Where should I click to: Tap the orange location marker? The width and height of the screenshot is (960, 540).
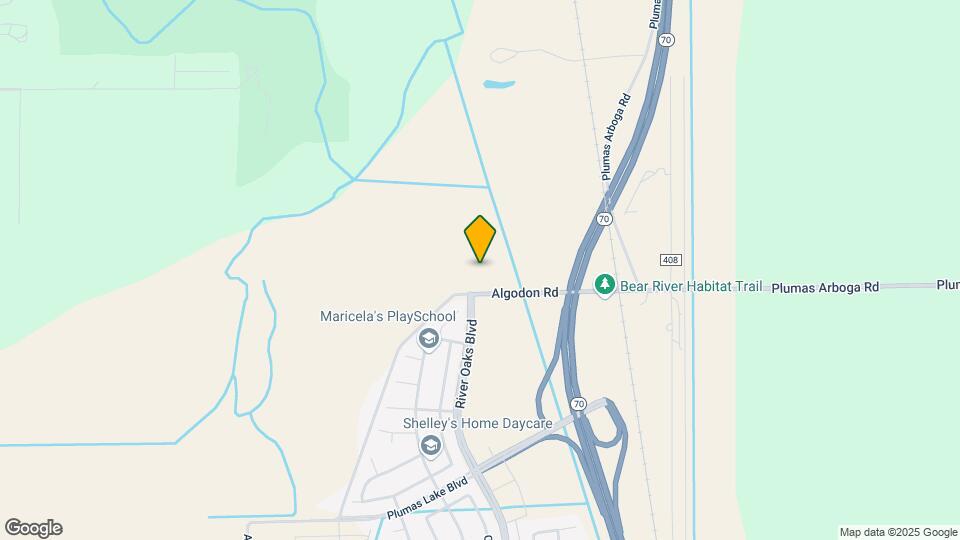click(x=480, y=238)
